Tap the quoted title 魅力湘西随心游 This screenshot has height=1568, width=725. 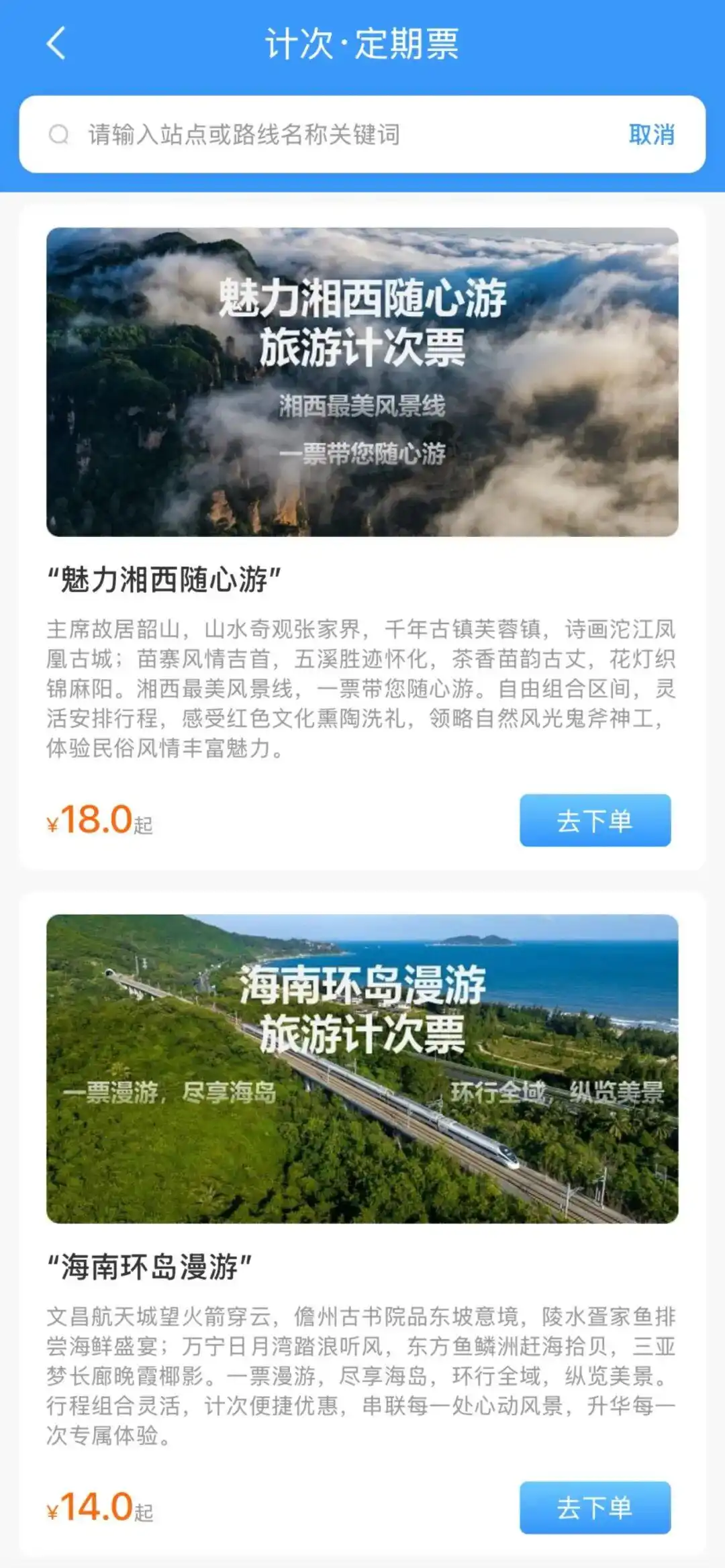pyautogui.click(x=165, y=574)
